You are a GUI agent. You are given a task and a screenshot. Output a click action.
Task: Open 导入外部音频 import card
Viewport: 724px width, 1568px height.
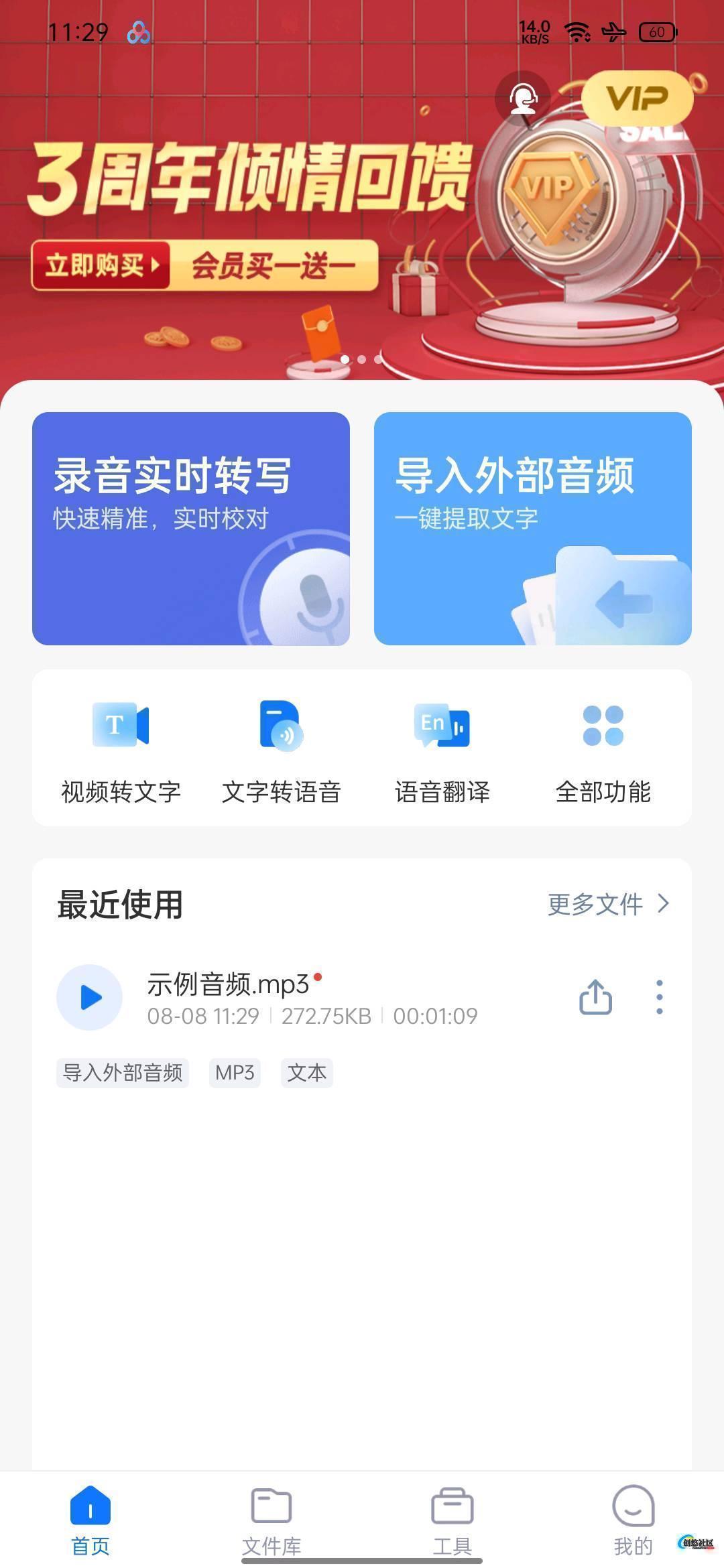click(532, 528)
